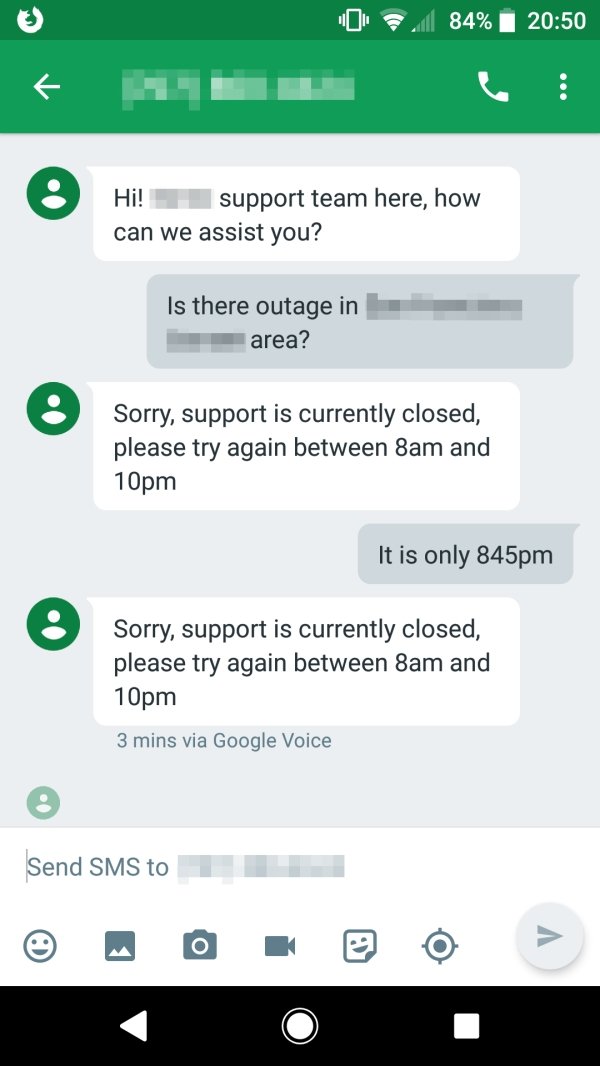This screenshot has width=600, height=1066.
Task: Open recent apps with the square button
Action: coord(466,1026)
